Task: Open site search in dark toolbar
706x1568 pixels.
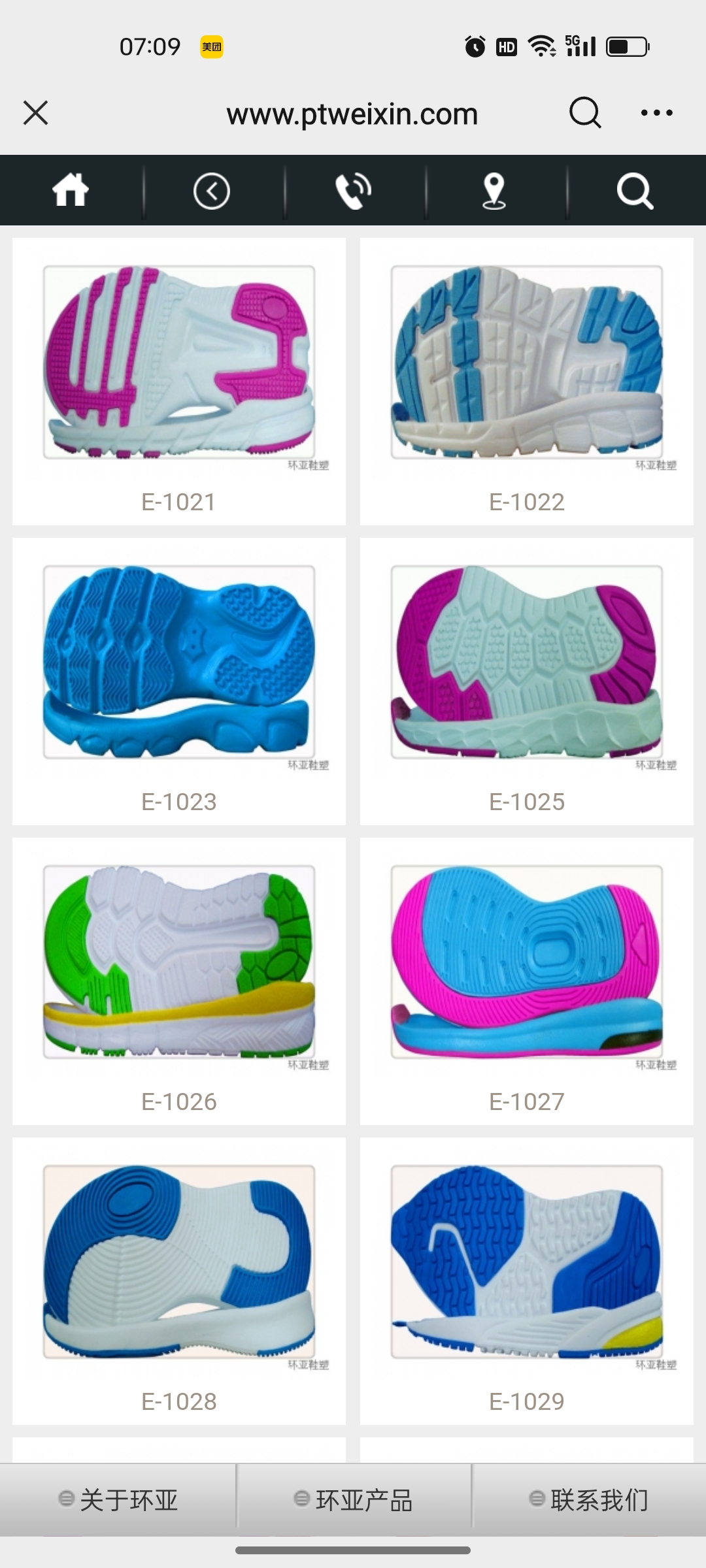Action: 635,191
